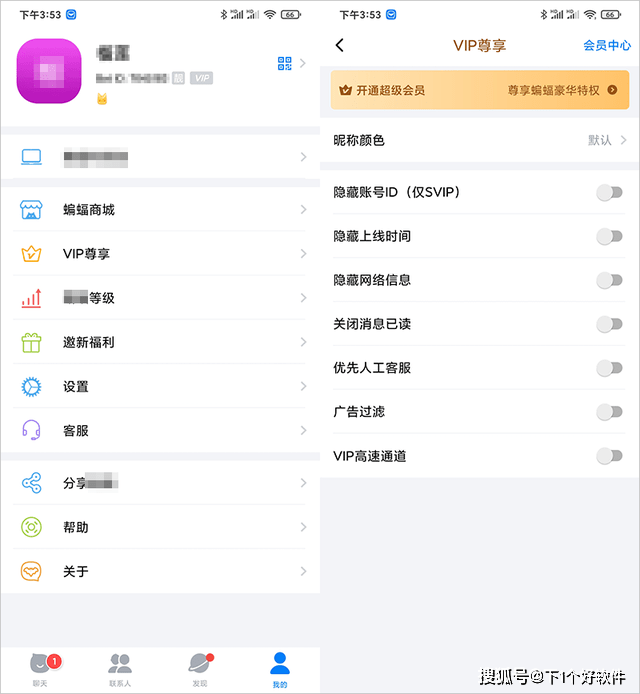Turn on 隐藏网络信息

pyautogui.click(x=609, y=281)
